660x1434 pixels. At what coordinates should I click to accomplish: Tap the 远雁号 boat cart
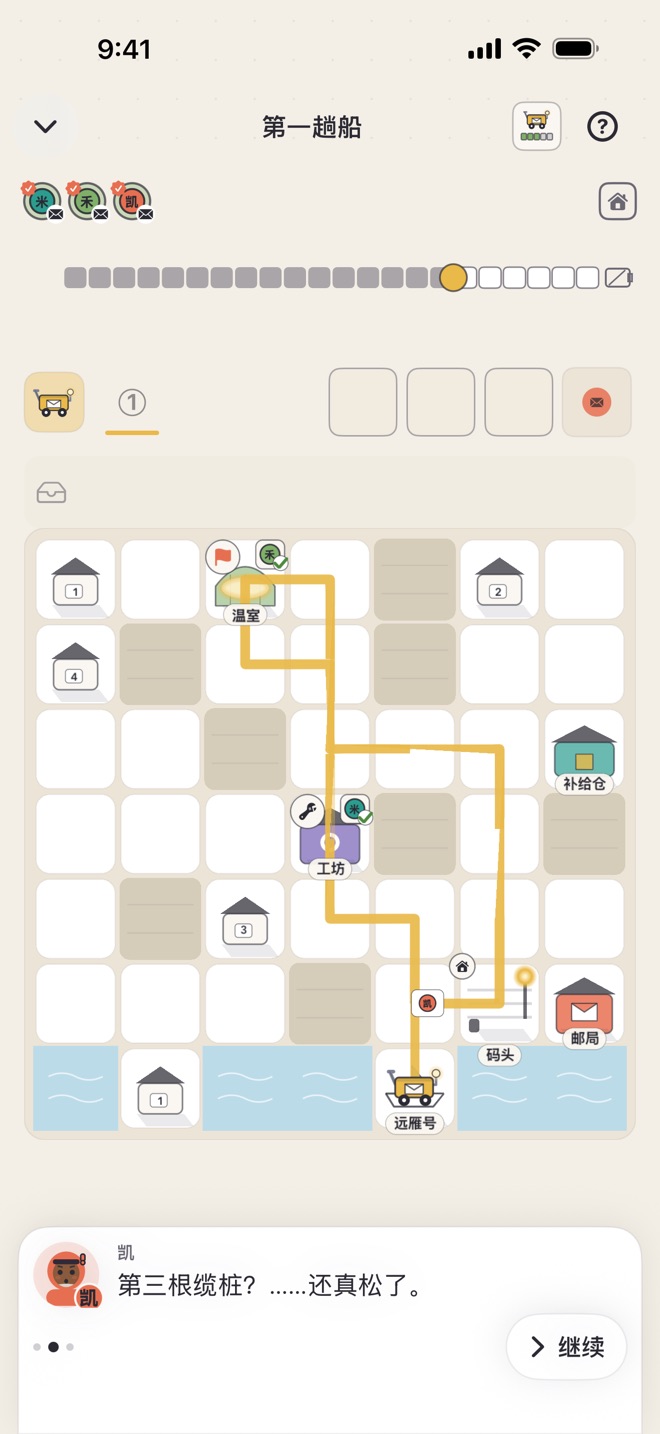click(415, 1095)
